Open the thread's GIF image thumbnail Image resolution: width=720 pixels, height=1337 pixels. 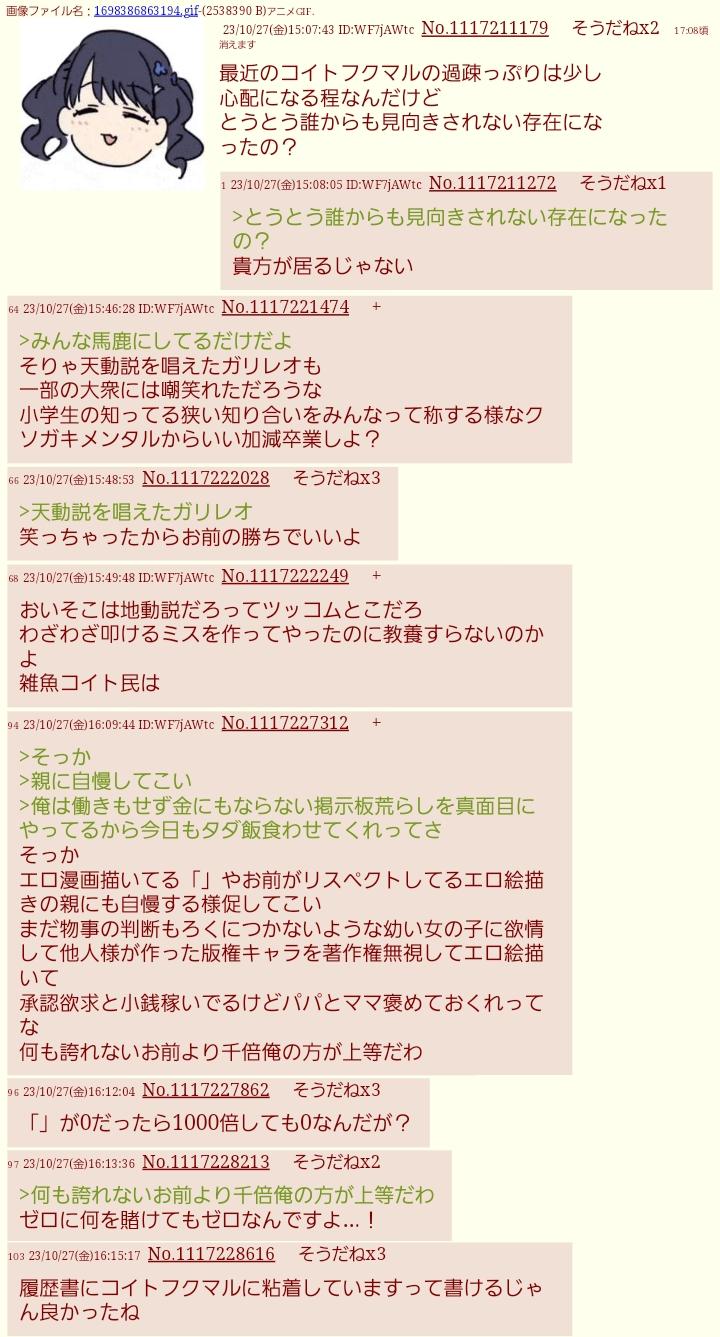111,106
